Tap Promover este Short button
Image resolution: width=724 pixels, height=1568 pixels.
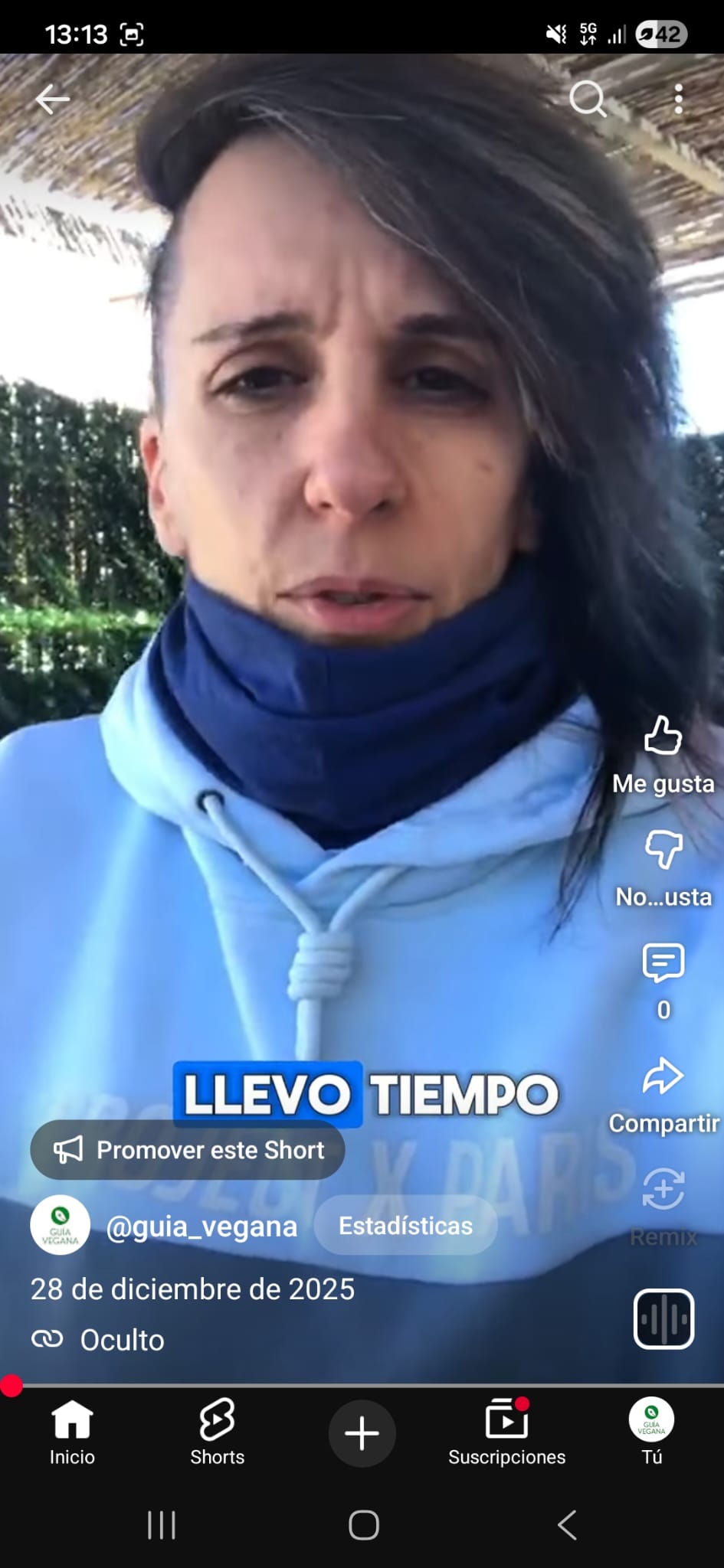188,1150
